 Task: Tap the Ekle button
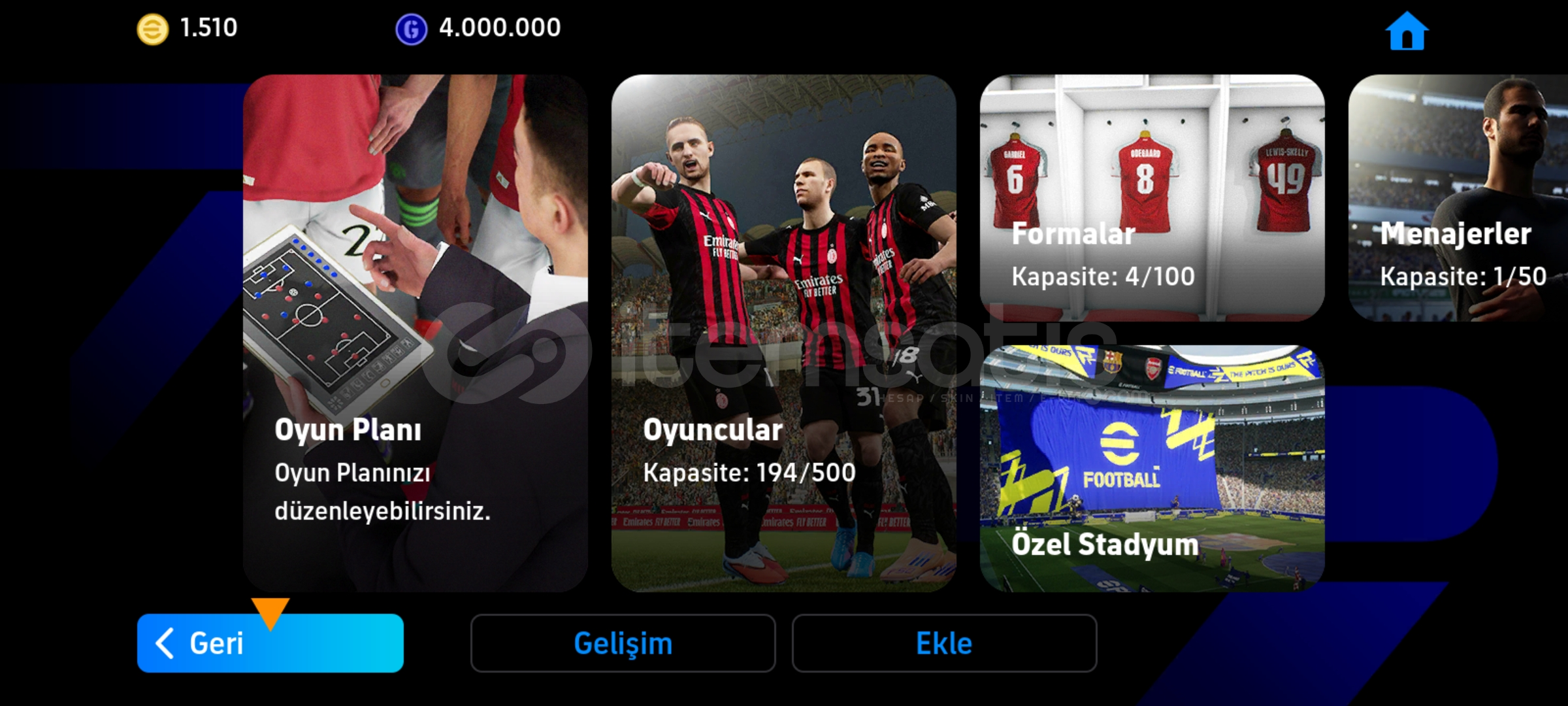click(x=944, y=643)
